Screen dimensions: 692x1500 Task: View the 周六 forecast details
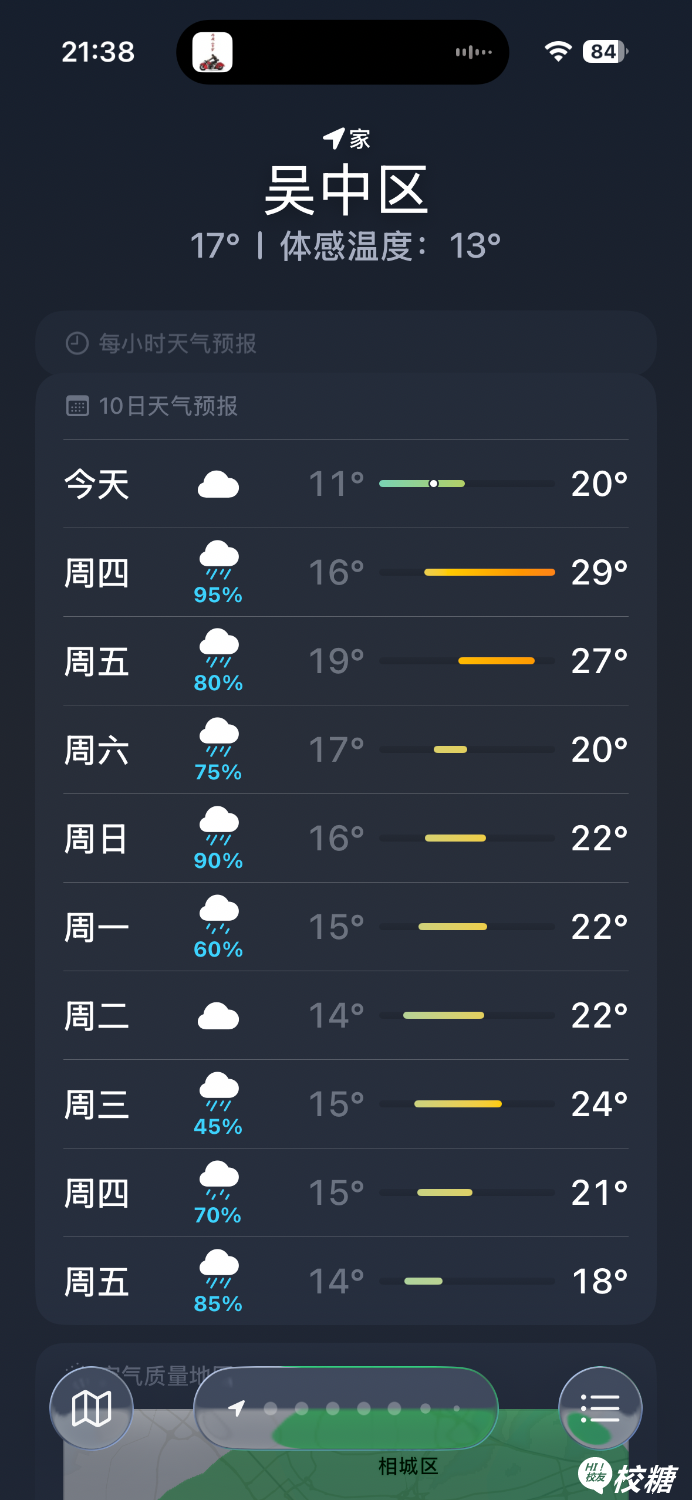pyautogui.click(x=346, y=750)
